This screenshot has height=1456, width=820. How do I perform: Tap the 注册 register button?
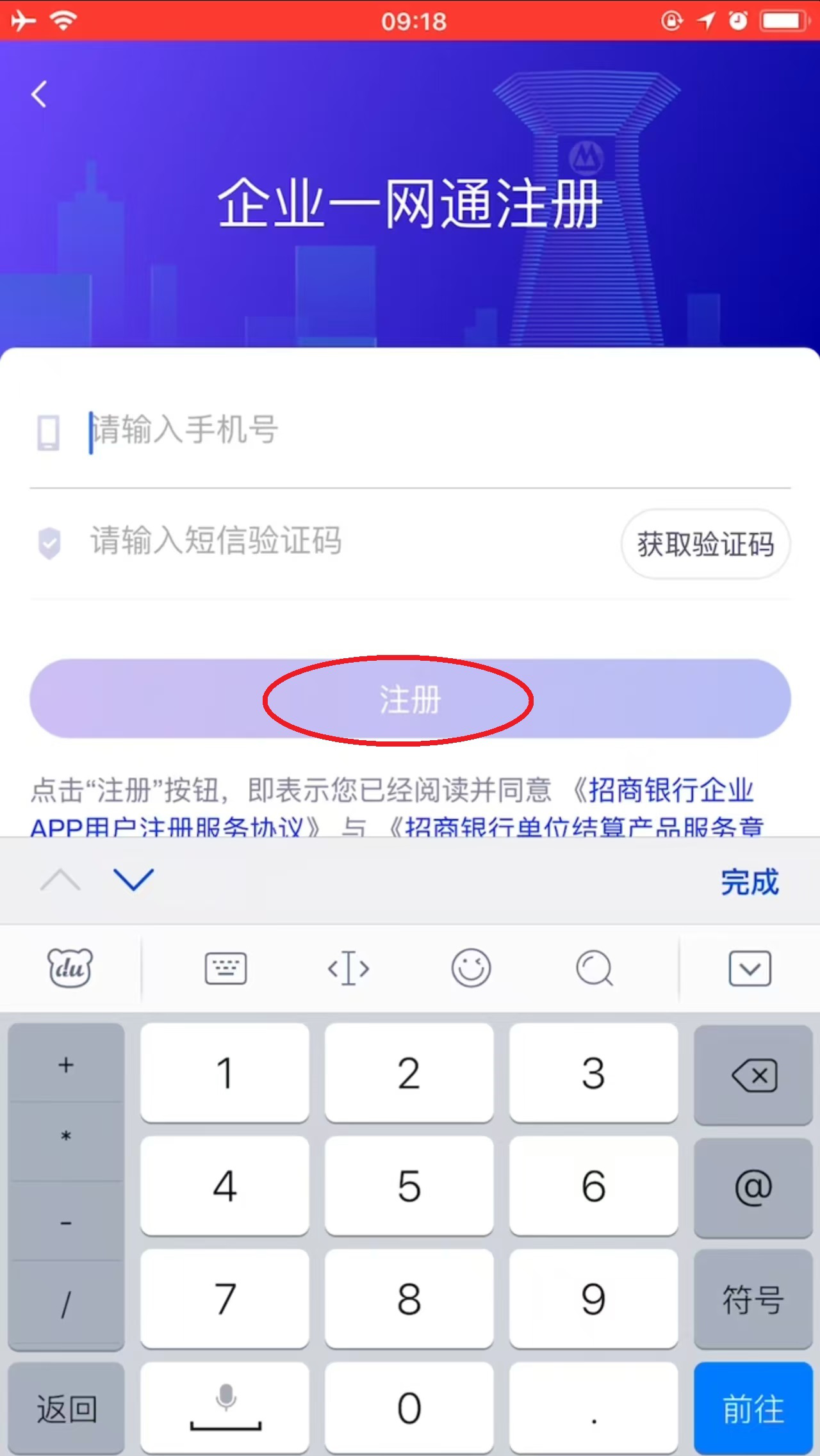410,699
